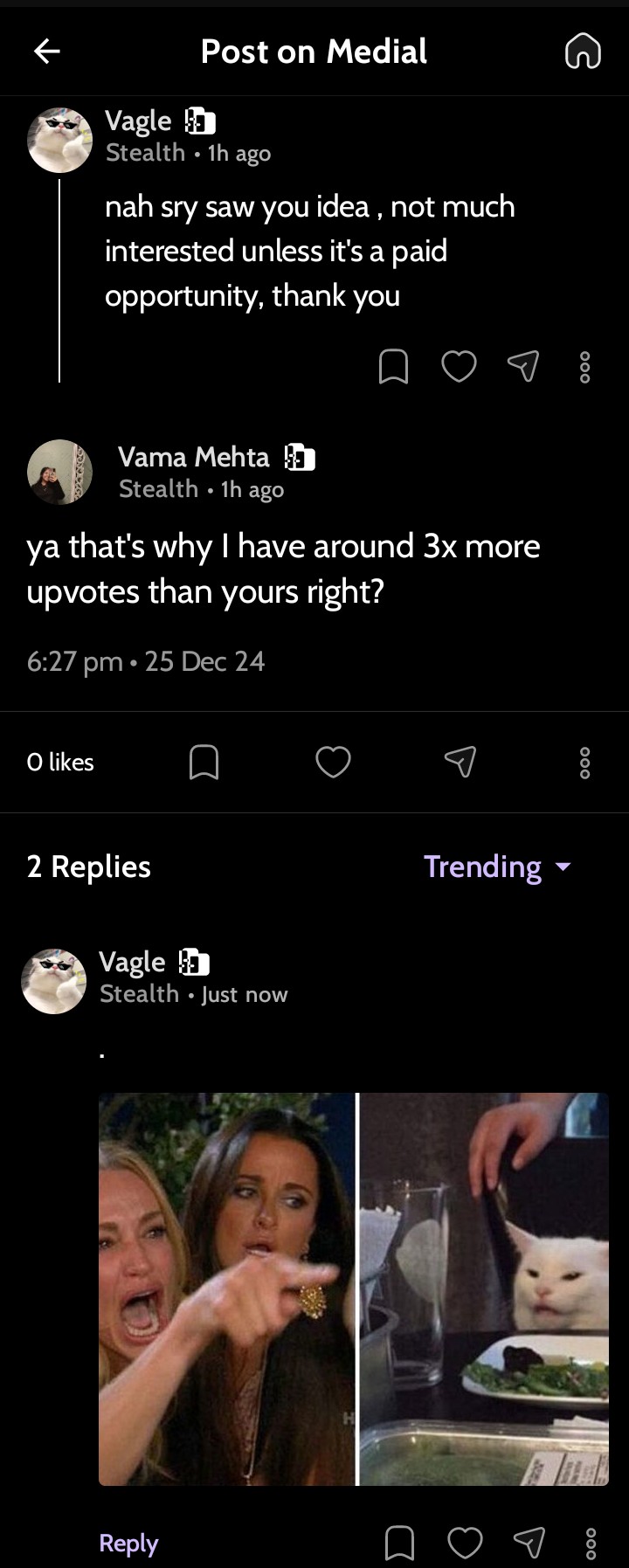Like Vagle's "not much interested" comment

click(x=459, y=367)
